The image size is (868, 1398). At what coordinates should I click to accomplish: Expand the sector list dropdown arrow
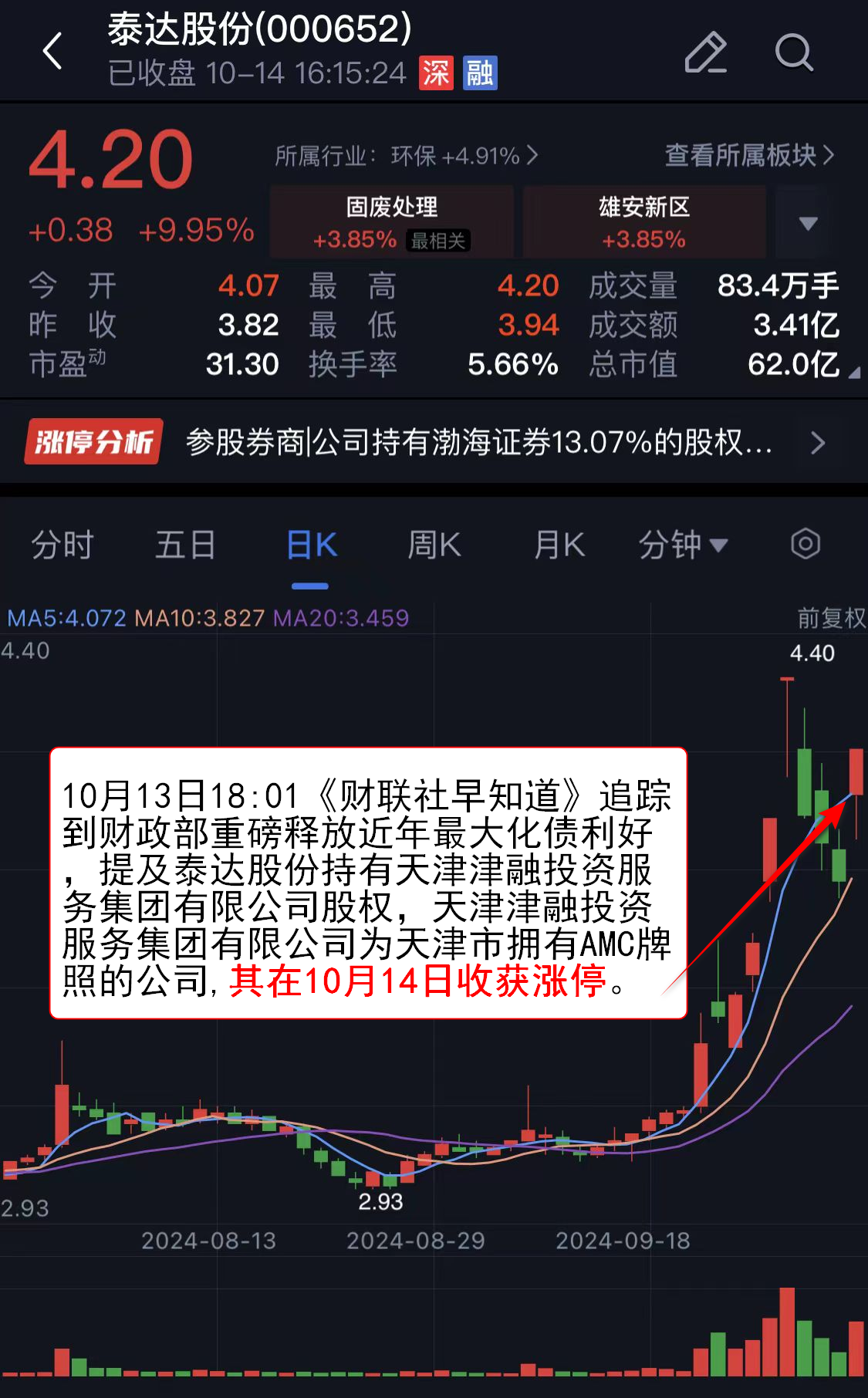pos(808,223)
